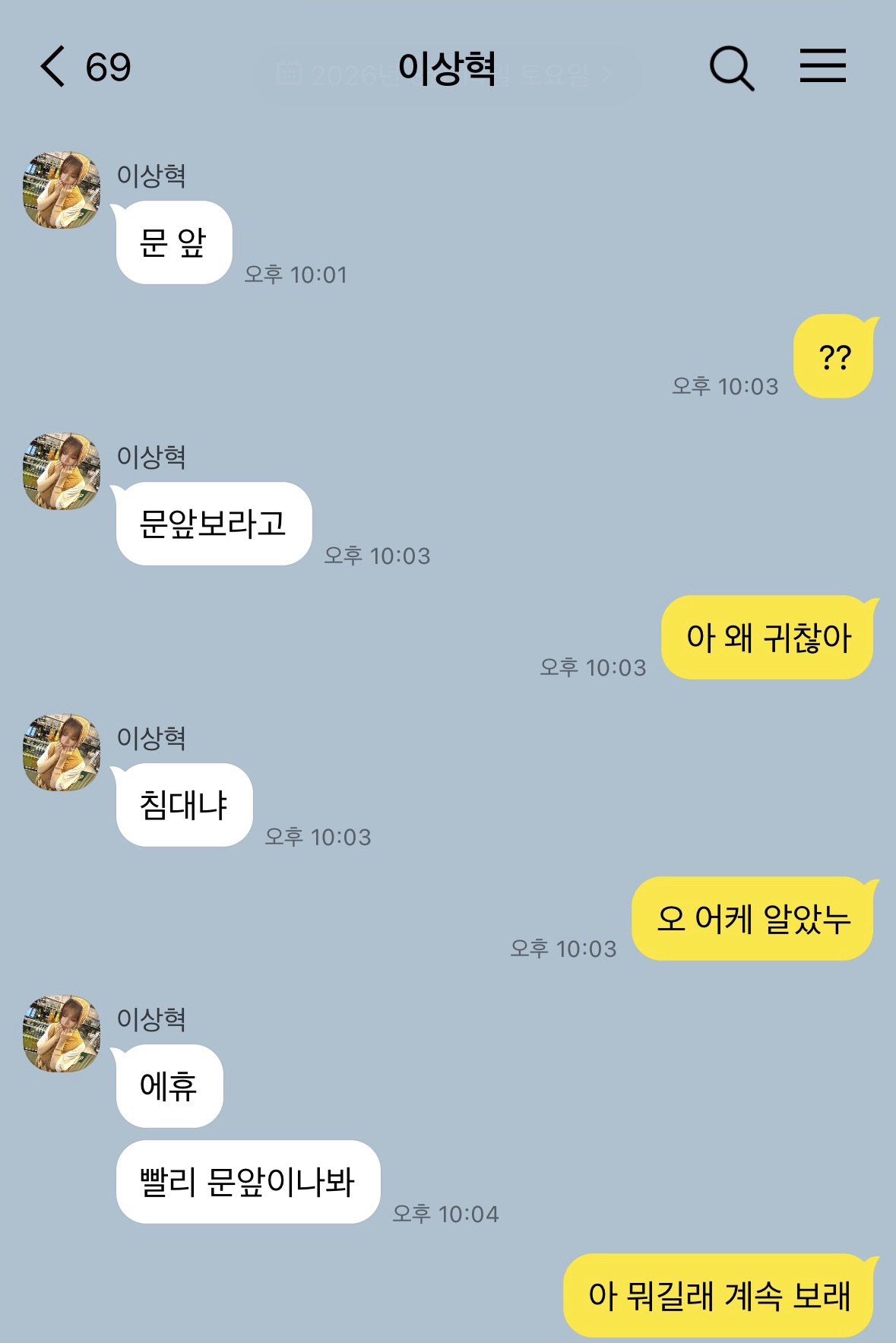Go back to the chat list
Screen dimensions: 896x1343
53,67
